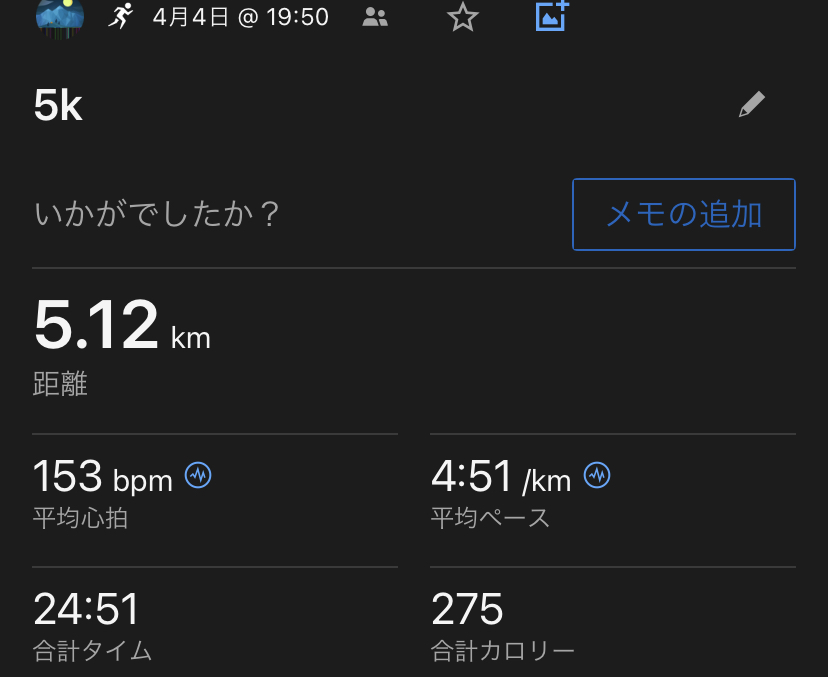Open pace insight icon next to 4:51 /km
828x677 pixels.
click(x=597, y=476)
